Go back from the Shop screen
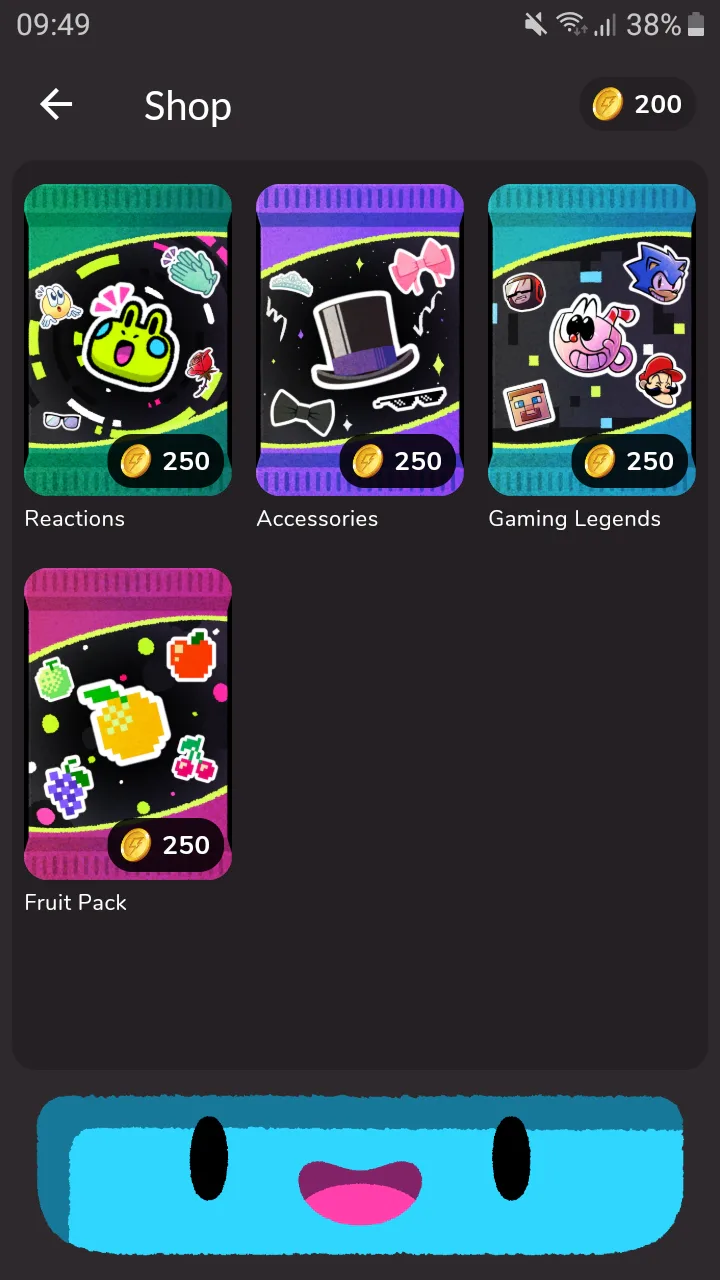The height and width of the screenshot is (1280, 720). (56, 104)
